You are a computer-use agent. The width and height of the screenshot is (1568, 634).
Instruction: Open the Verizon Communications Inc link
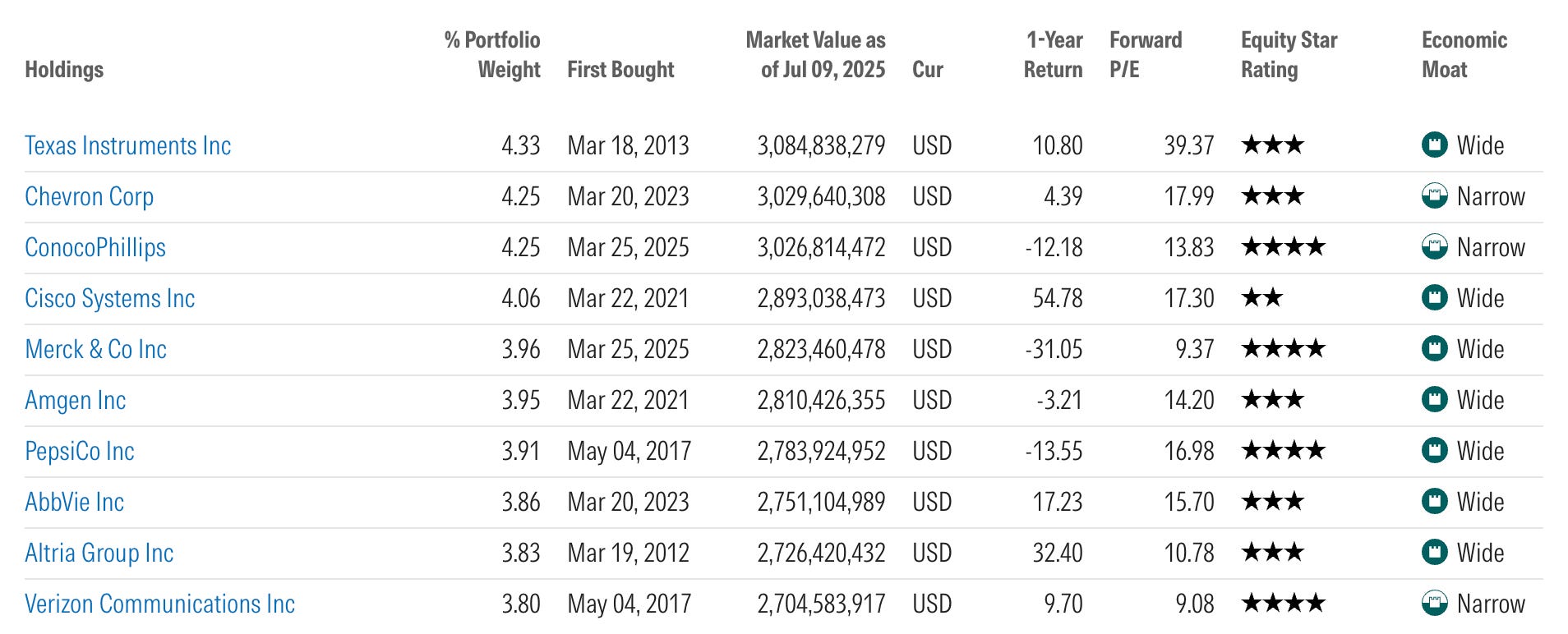[x=159, y=604]
